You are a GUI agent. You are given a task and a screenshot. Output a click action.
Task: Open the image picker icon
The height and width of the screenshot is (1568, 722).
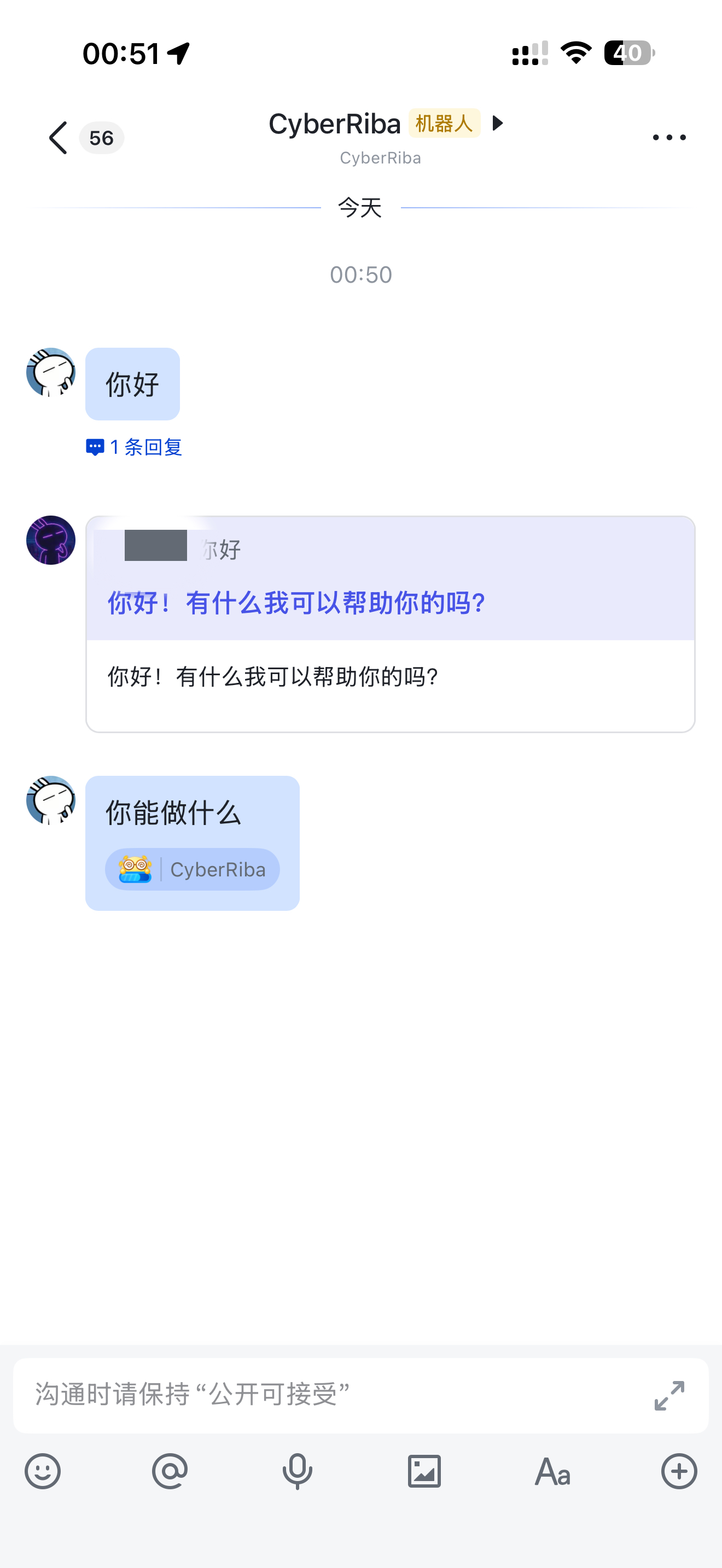click(425, 1472)
